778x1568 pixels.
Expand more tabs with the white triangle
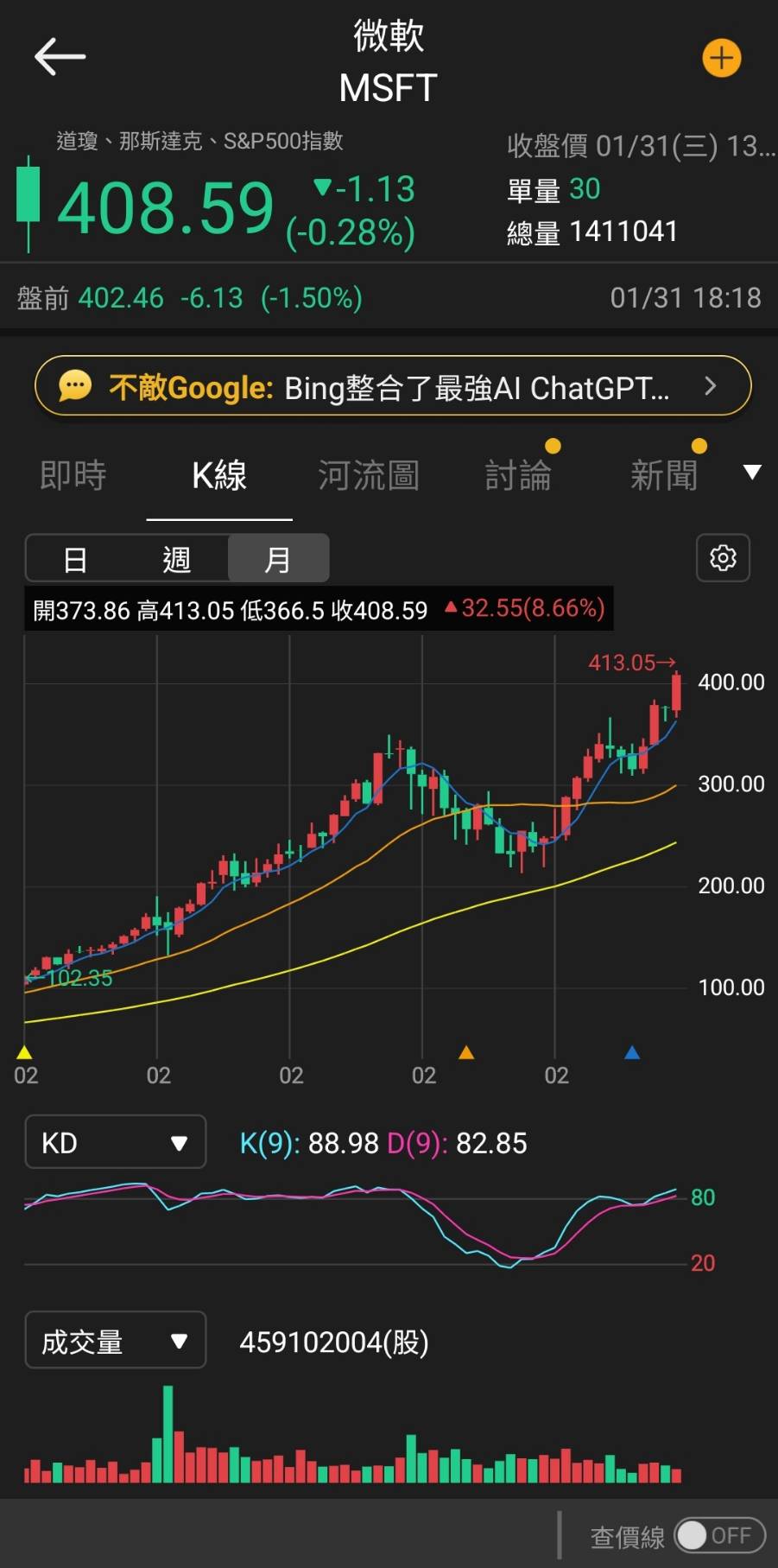pyautogui.click(x=753, y=472)
